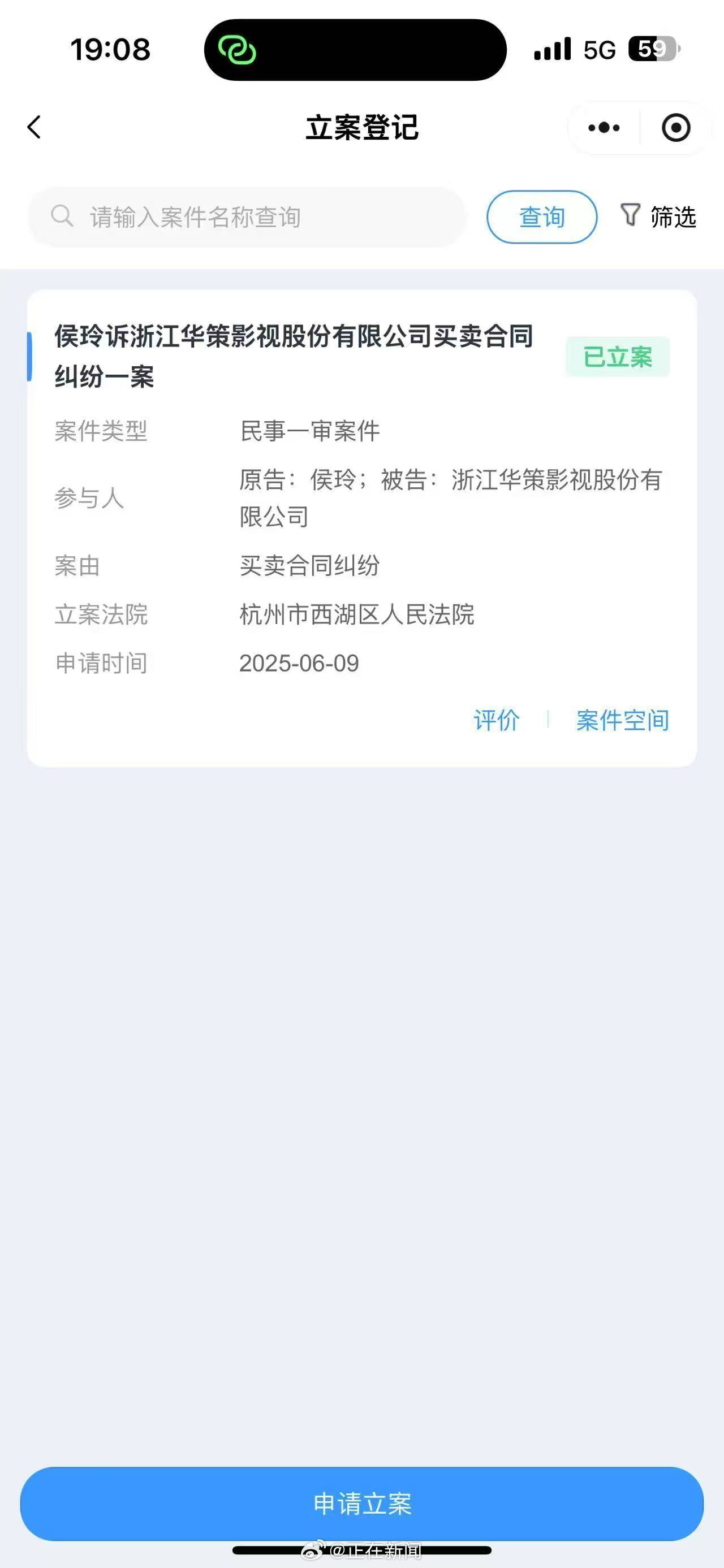Tap the case name search field

(247, 217)
